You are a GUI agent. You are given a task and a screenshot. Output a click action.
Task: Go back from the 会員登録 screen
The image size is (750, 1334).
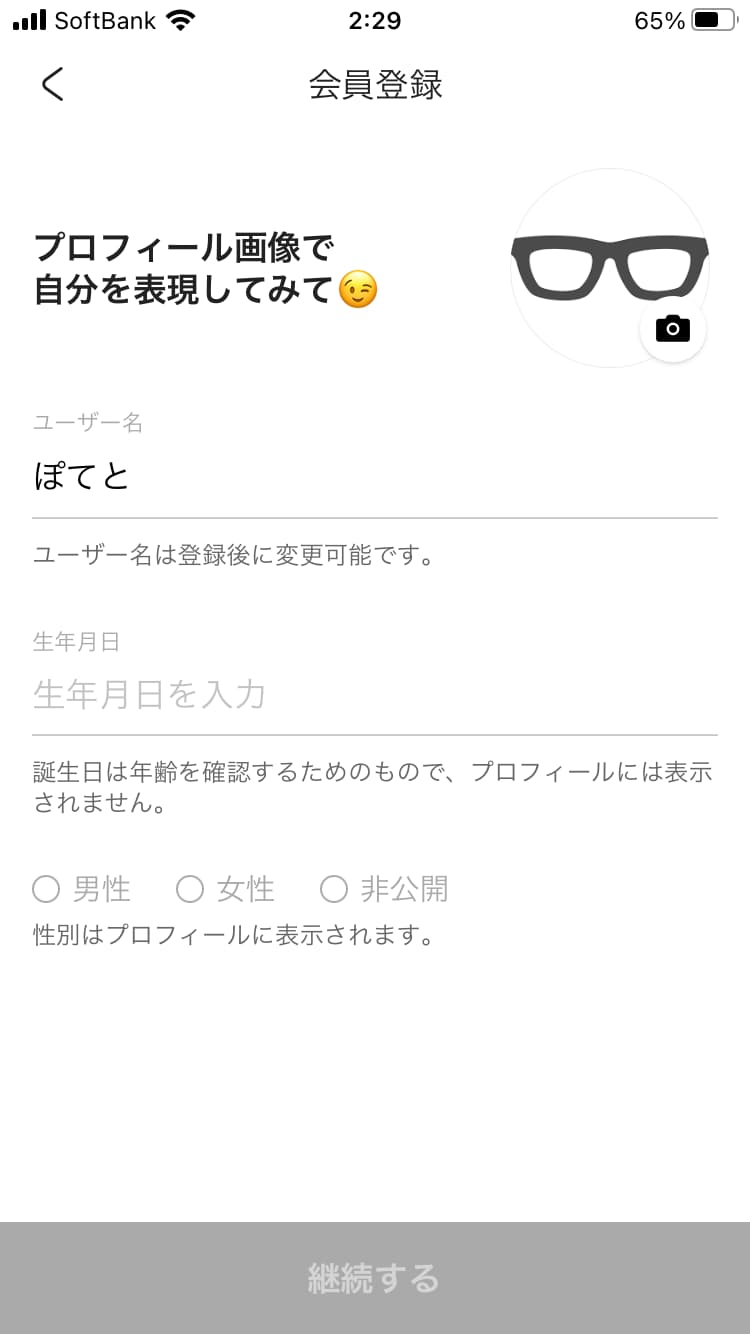52,85
